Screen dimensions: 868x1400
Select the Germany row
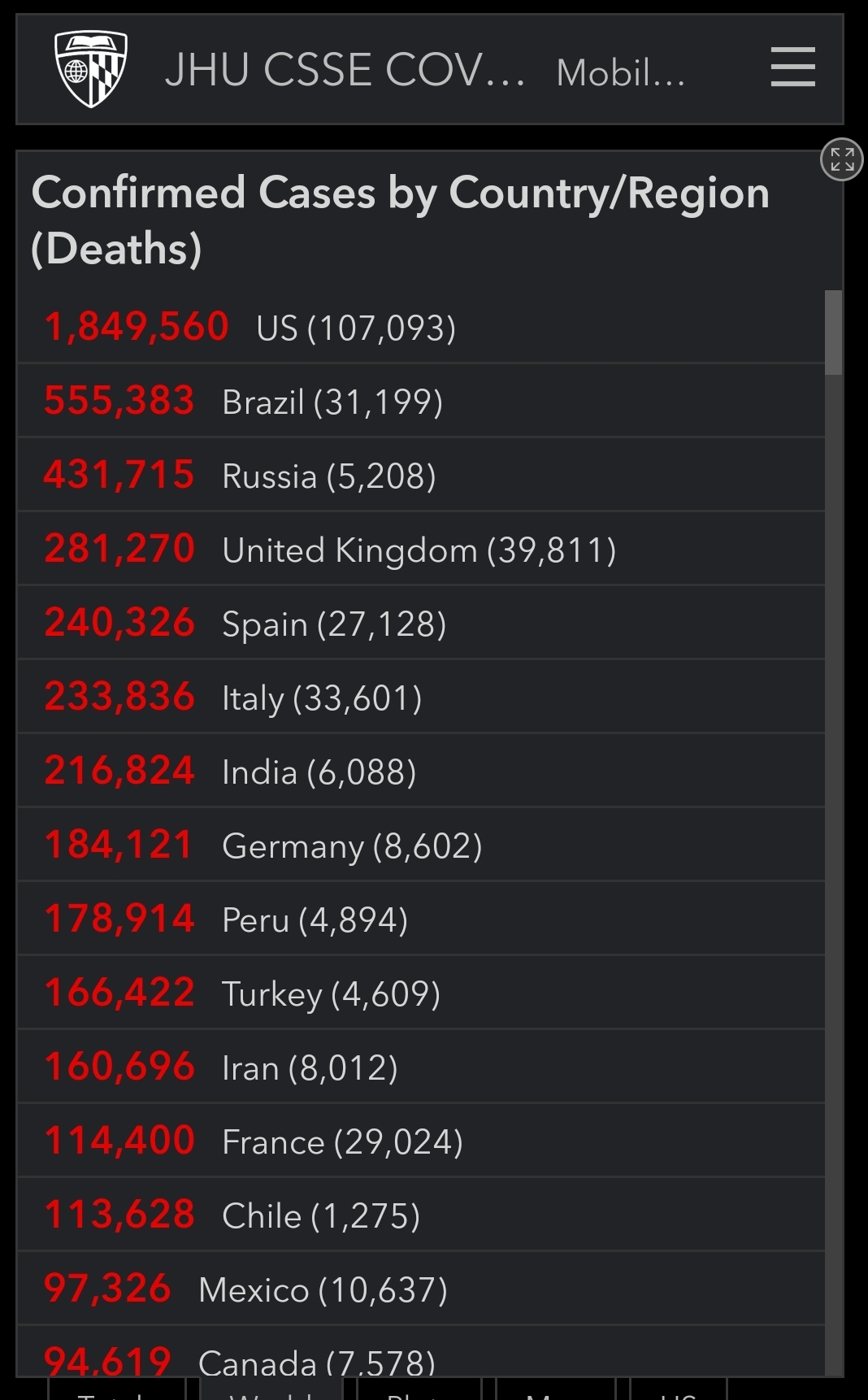click(421, 845)
